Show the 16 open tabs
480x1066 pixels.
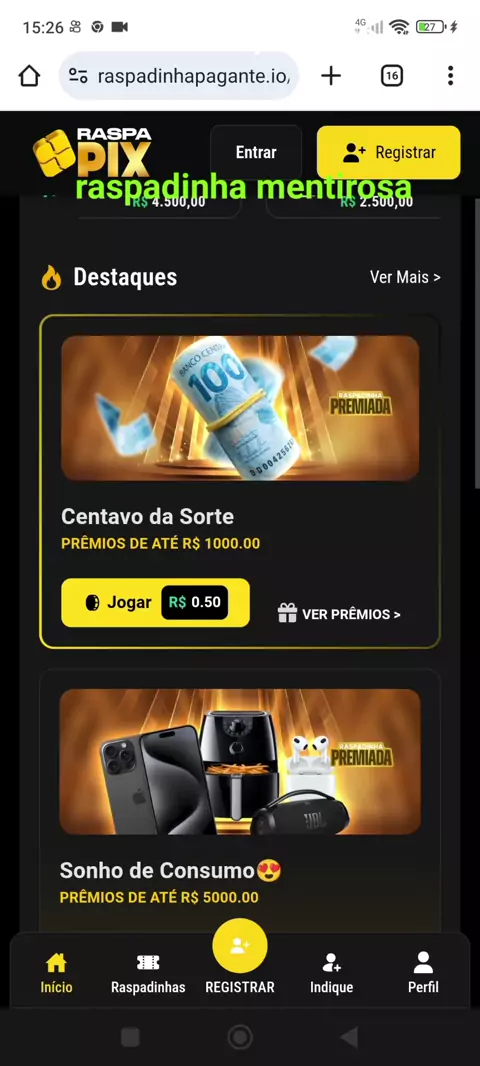tap(391, 75)
